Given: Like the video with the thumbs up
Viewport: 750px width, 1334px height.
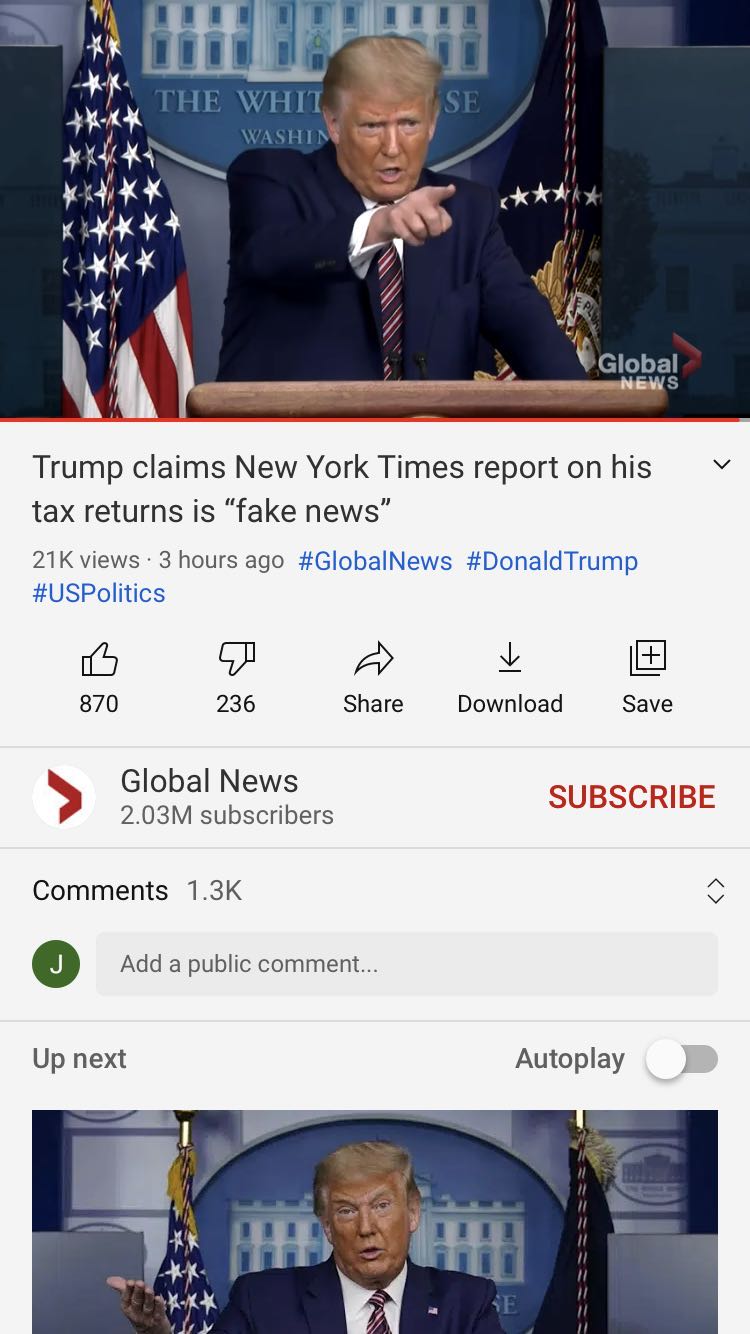Looking at the screenshot, I should click(x=99, y=660).
